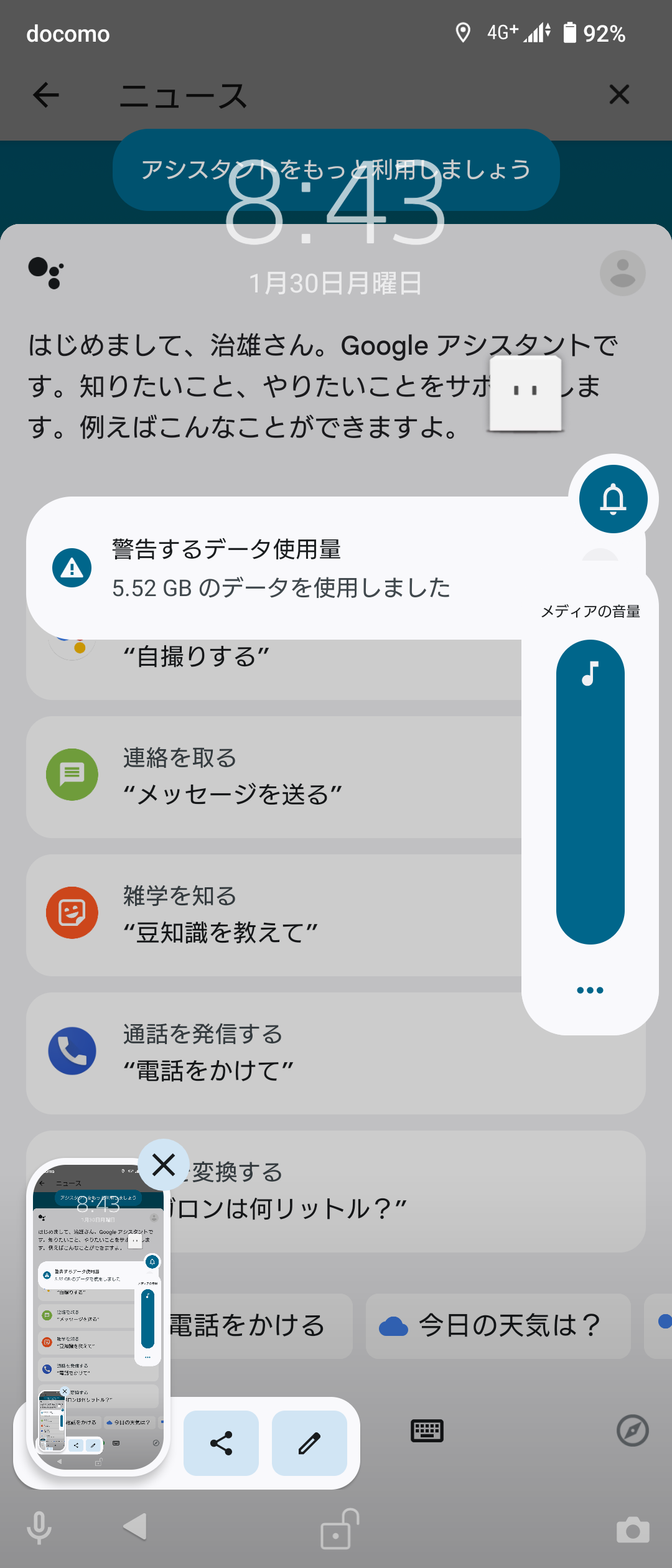Tap the lock icon in the navigation bar
This screenshot has width=672, height=1568.
pos(336,1529)
